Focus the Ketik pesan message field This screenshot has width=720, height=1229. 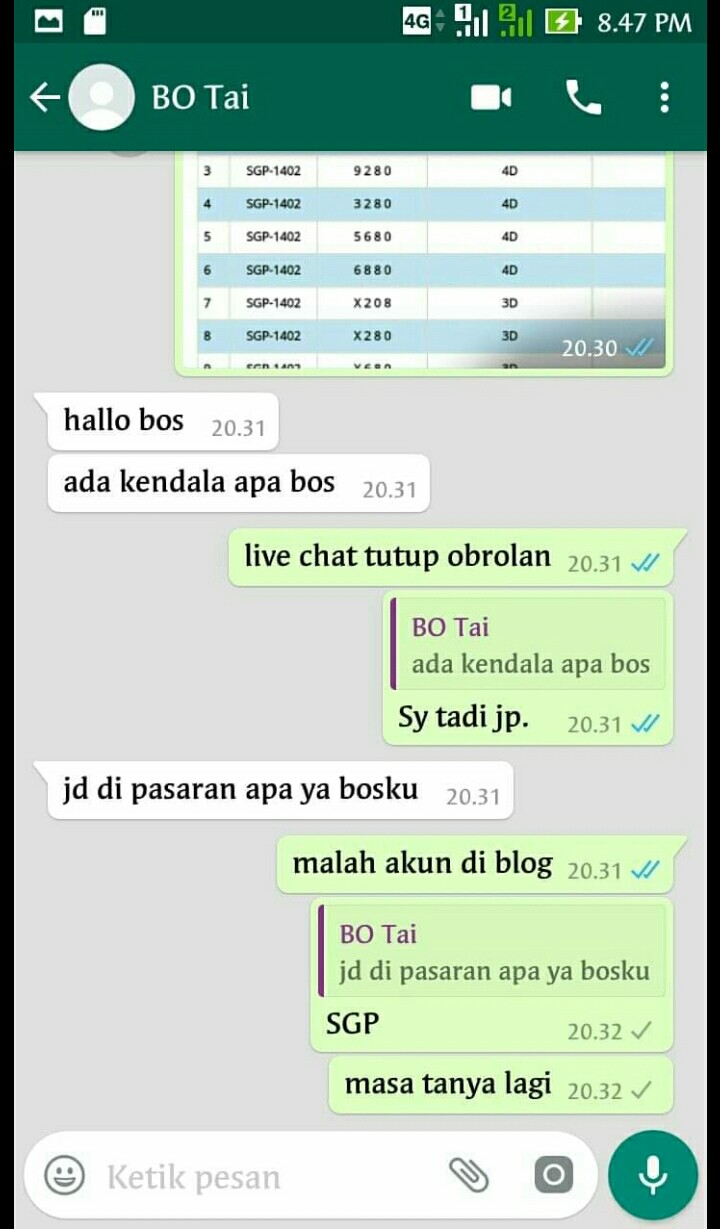tap(270, 1177)
